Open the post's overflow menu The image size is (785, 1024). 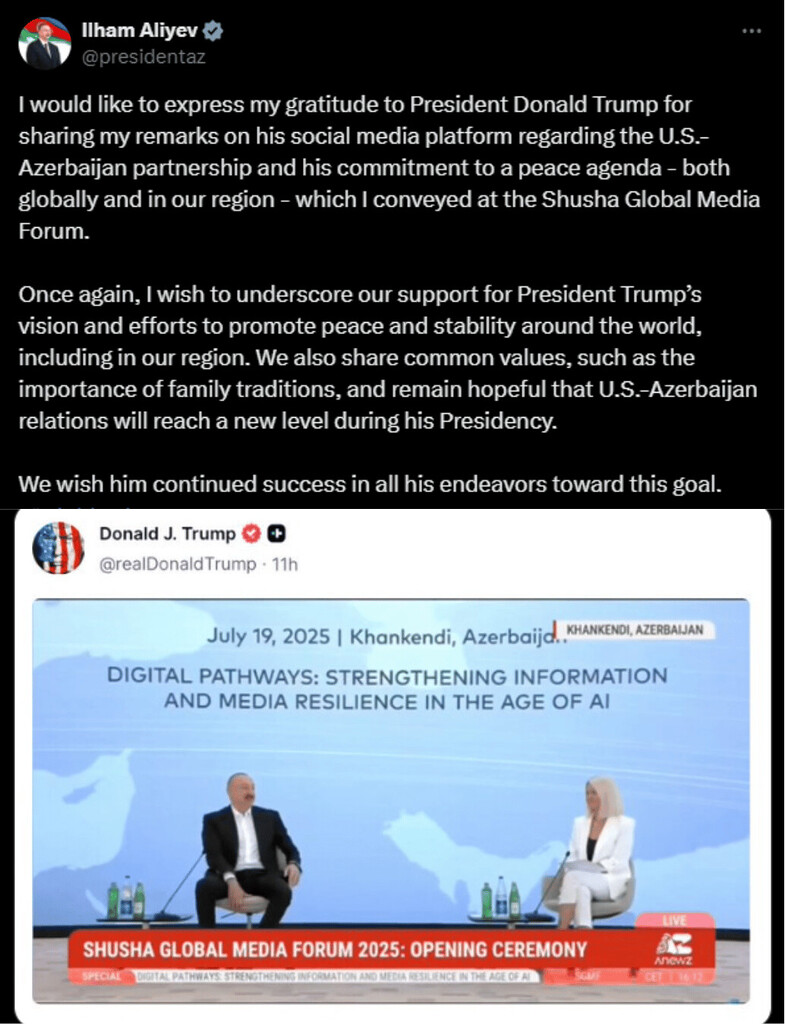(x=751, y=31)
